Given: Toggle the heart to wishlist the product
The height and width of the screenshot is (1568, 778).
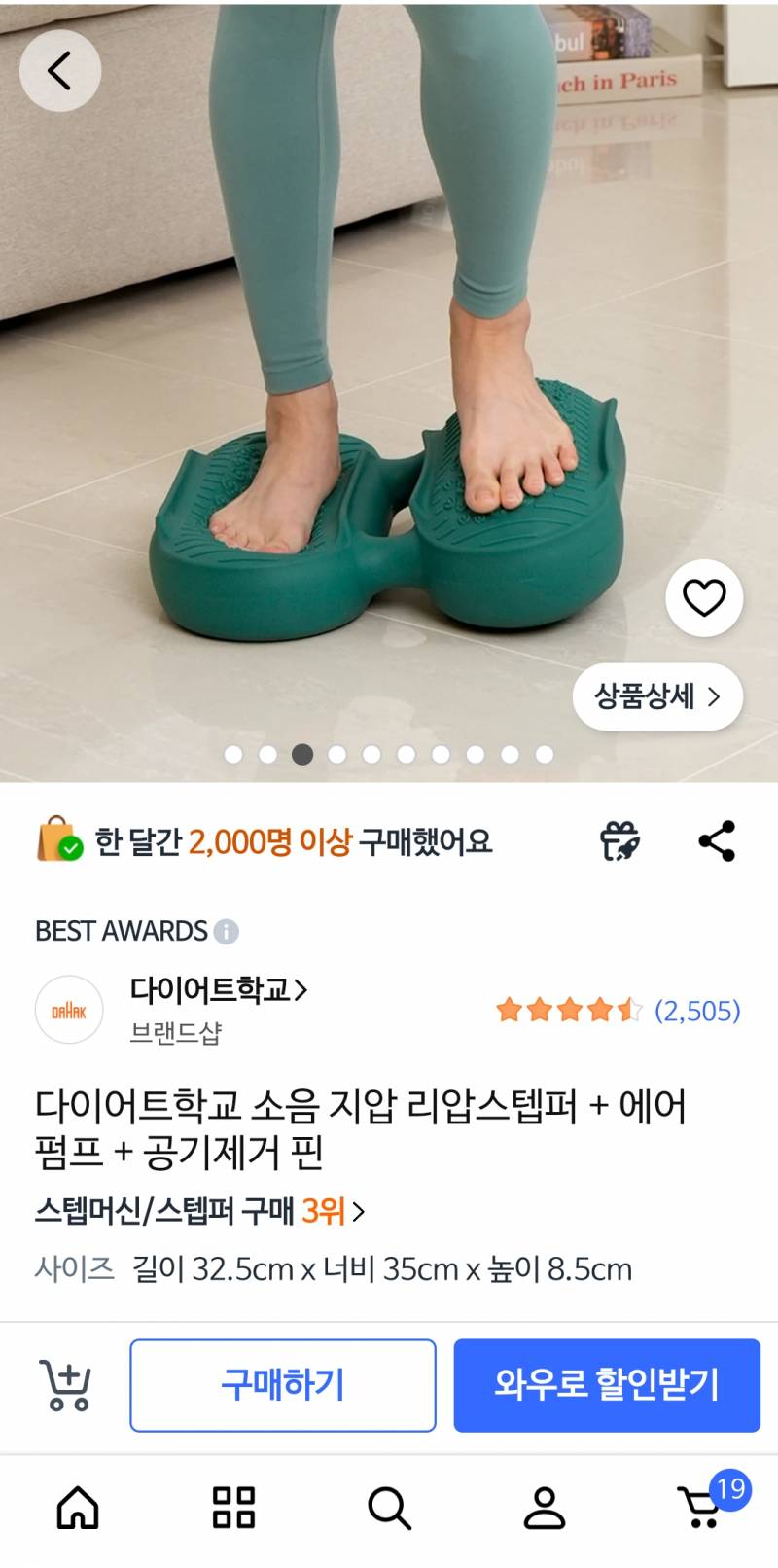Looking at the screenshot, I should [704, 599].
